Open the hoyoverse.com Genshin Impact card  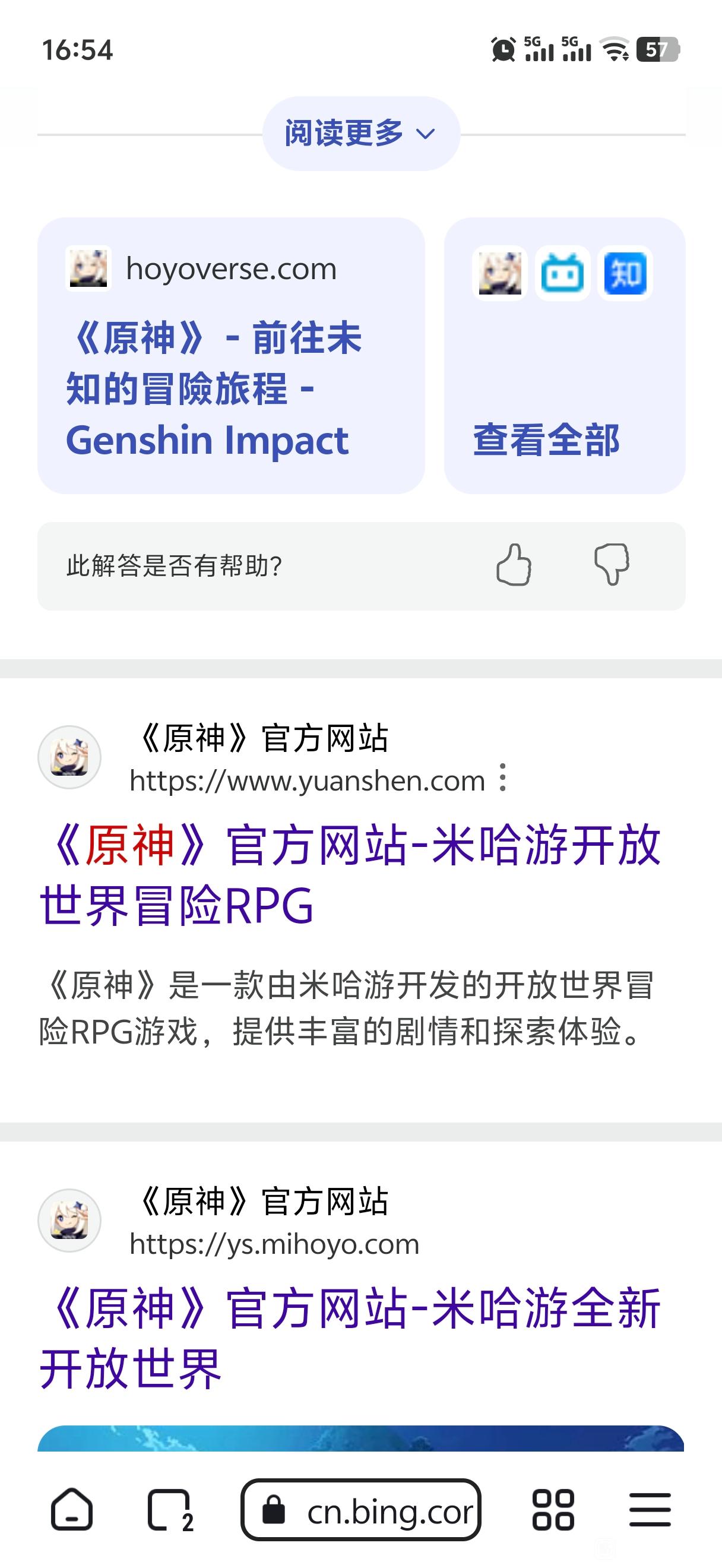coord(230,356)
